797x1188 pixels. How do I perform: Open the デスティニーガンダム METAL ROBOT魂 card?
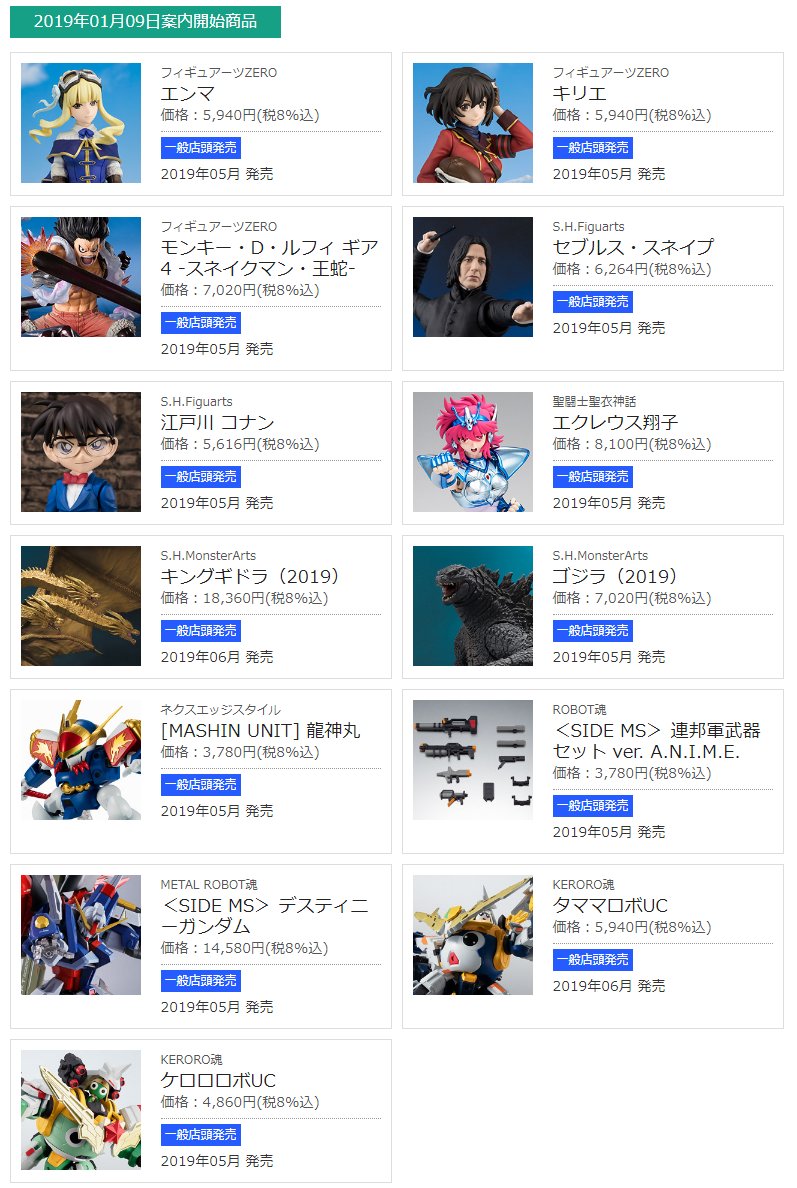coord(200,945)
